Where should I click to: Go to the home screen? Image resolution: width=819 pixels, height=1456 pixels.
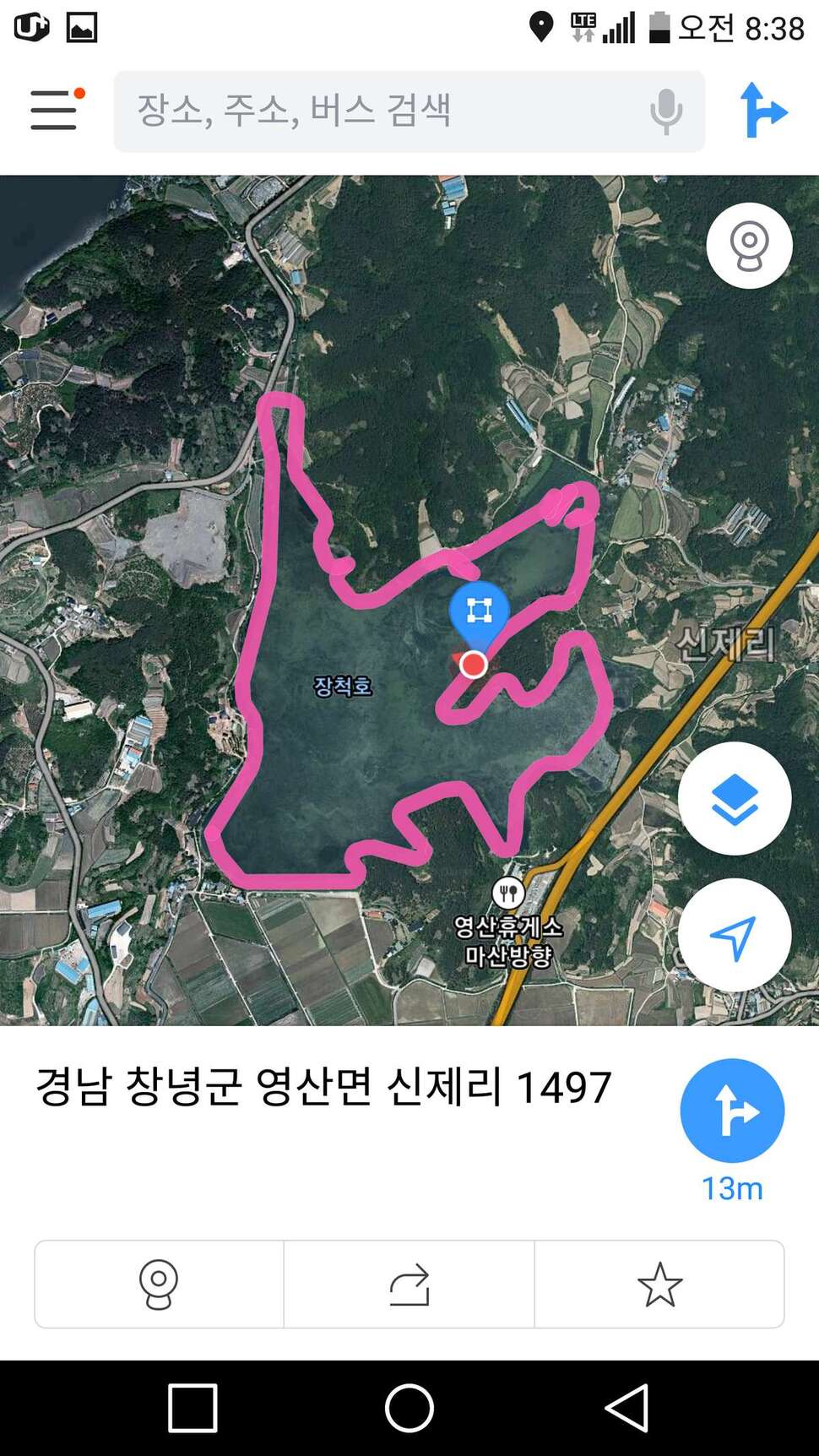click(409, 1408)
